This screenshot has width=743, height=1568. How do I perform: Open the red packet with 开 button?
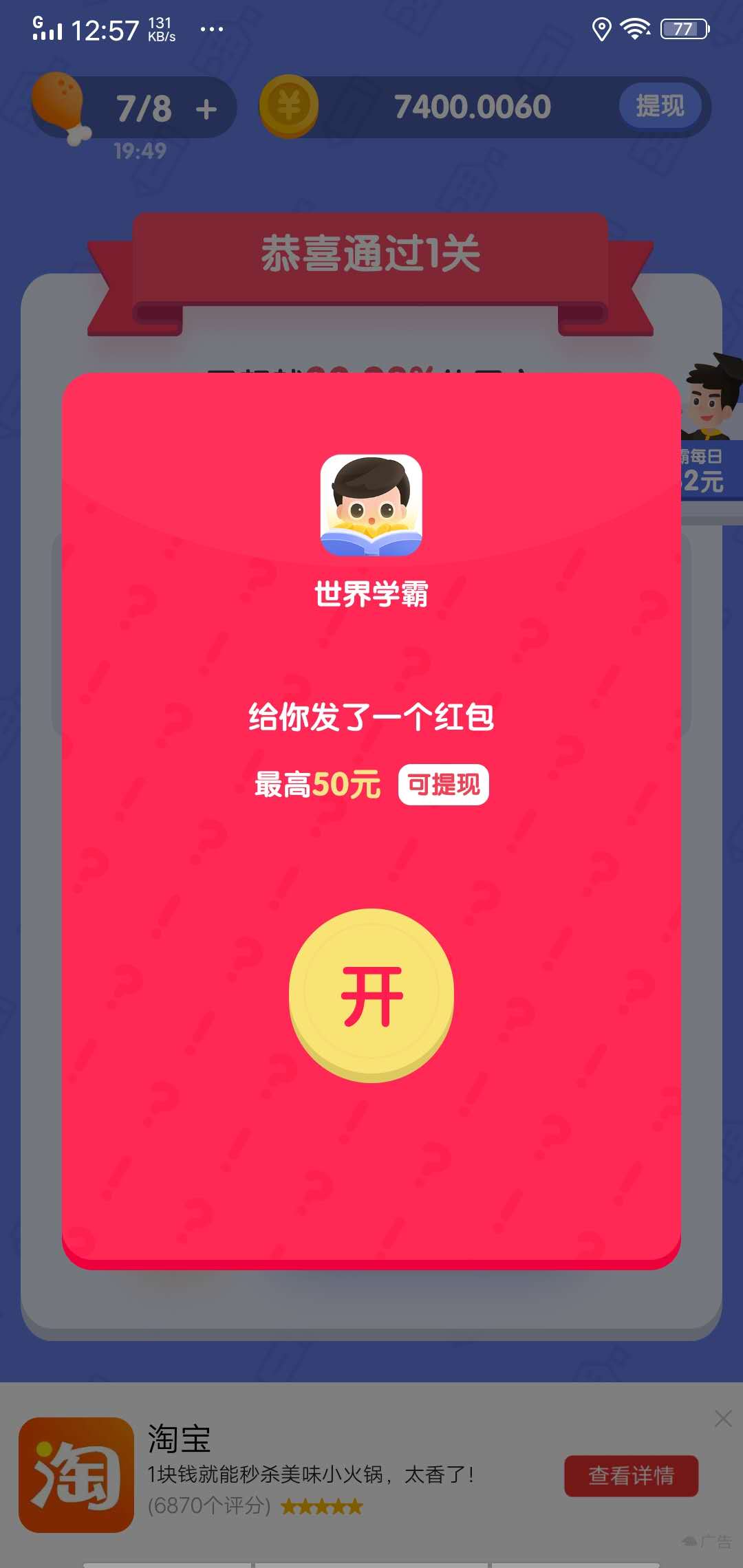coord(371,994)
